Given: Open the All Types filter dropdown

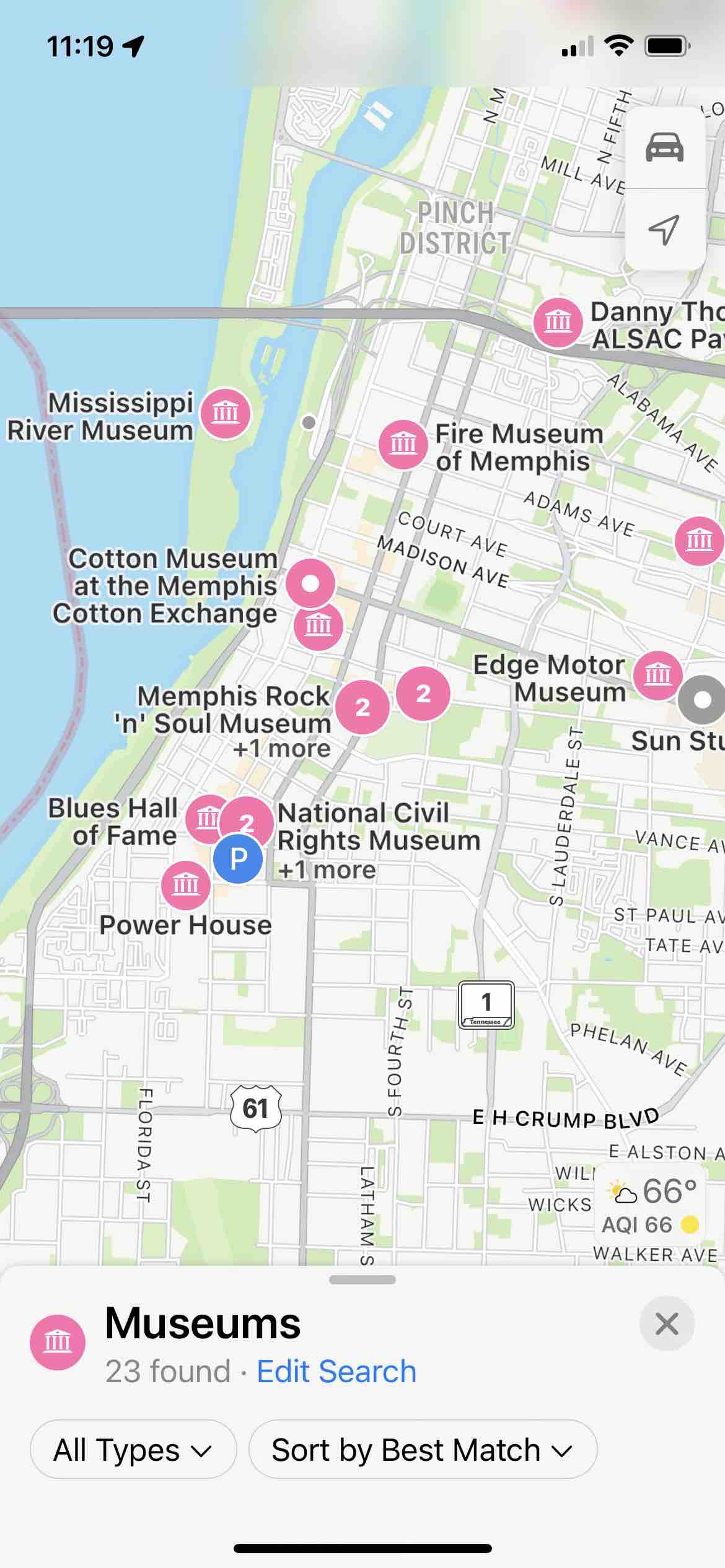Looking at the screenshot, I should click(x=133, y=1450).
